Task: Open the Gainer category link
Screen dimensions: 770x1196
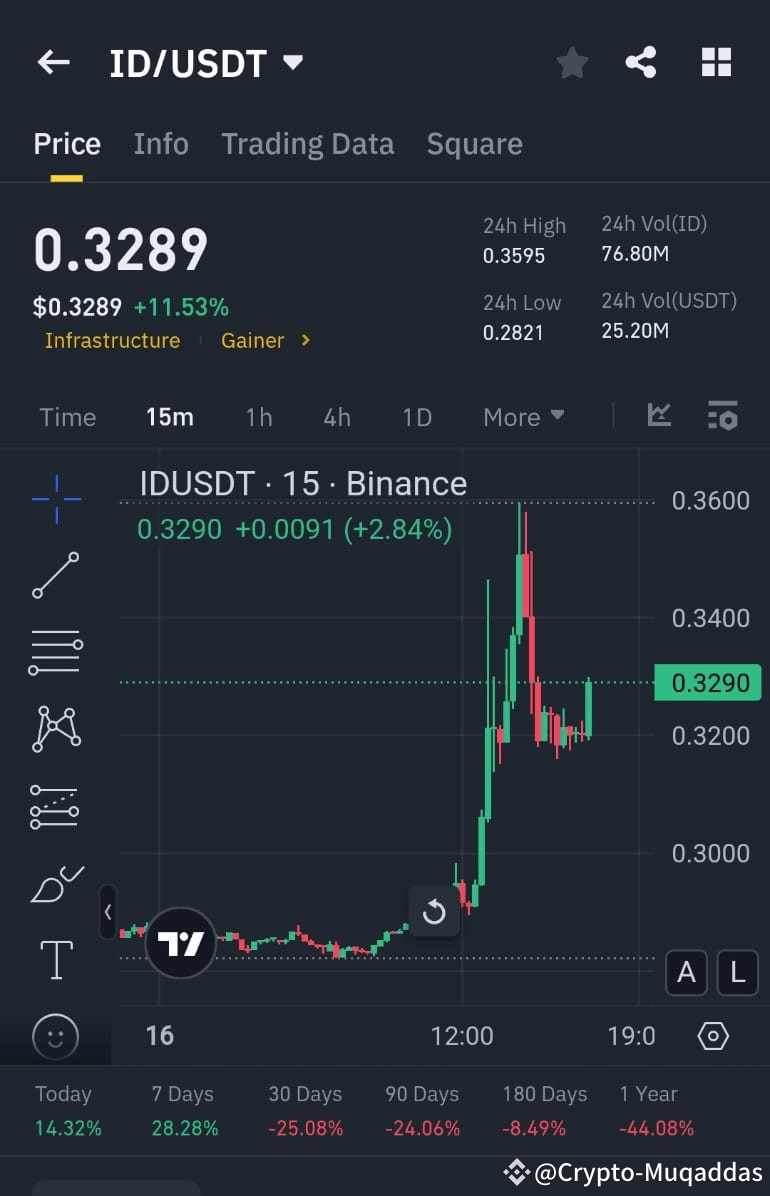Action: (252, 341)
